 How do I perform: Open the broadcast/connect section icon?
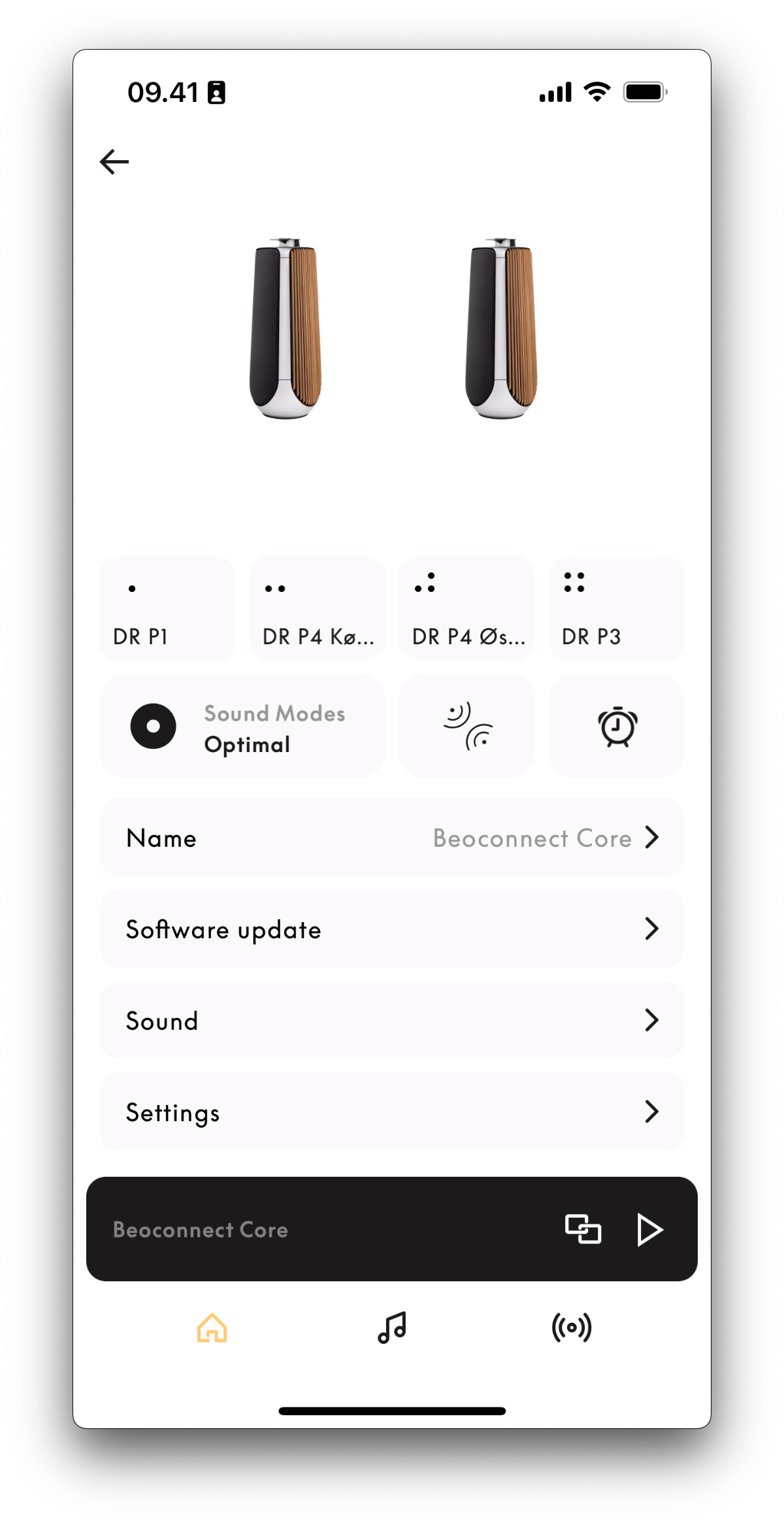coord(571,1328)
